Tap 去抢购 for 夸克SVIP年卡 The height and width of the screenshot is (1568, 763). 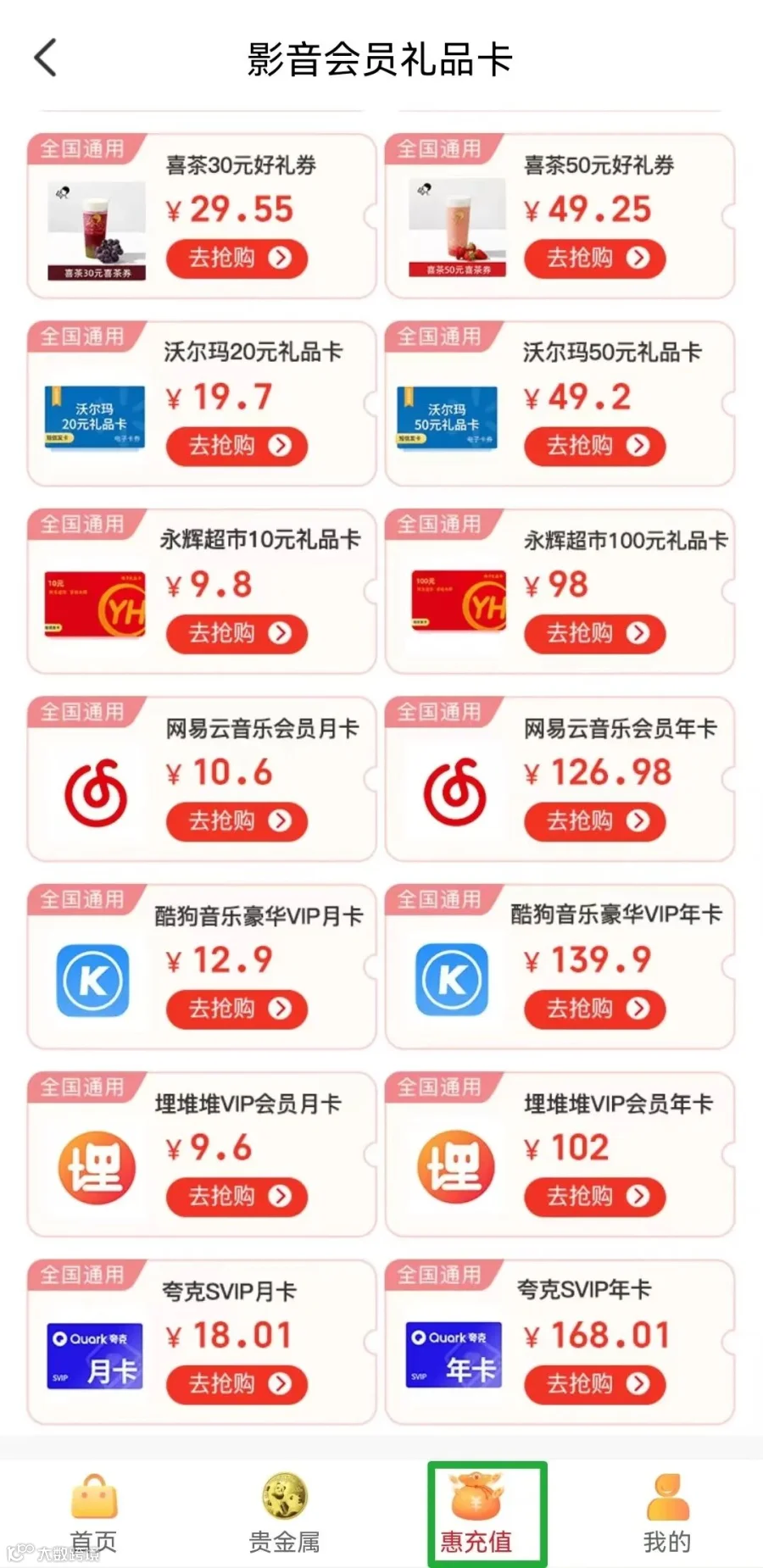[595, 1384]
